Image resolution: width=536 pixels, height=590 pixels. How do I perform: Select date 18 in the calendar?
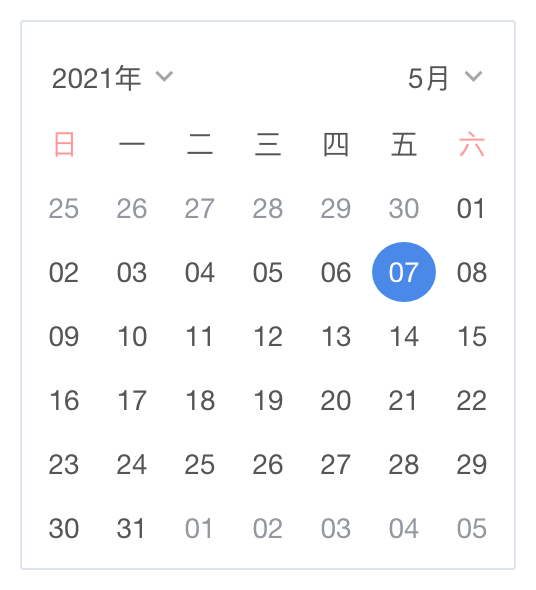pyautogui.click(x=200, y=400)
